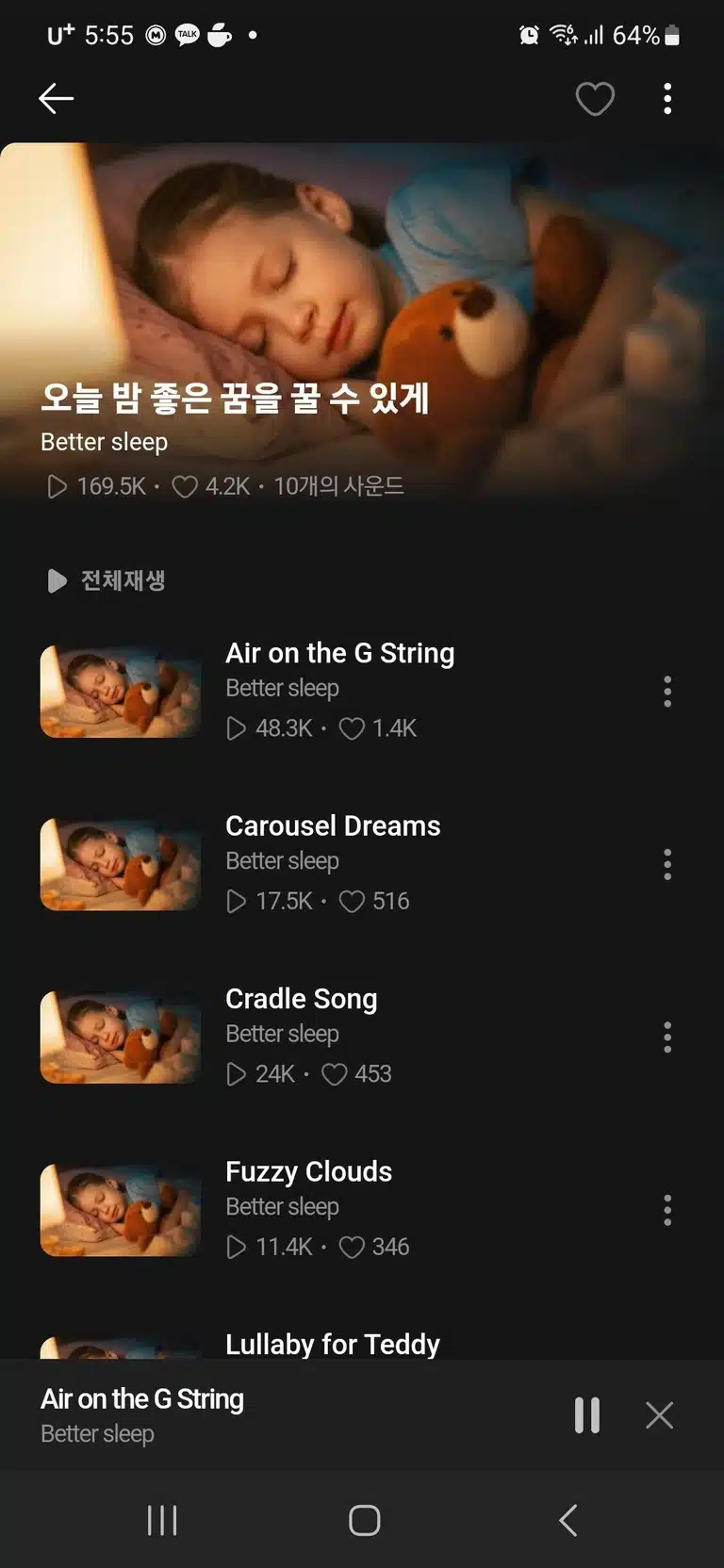This screenshot has width=724, height=1568.
Task: Play all sounds with 전체재생
Action: pos(107,580)
